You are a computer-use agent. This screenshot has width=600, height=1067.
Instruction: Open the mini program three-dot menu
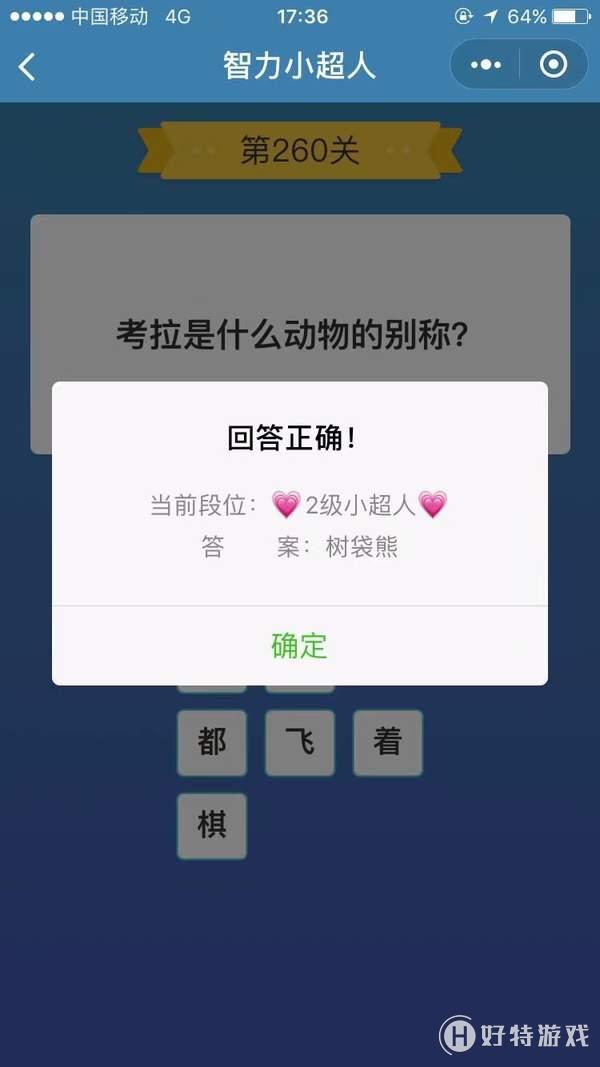pos(486,65)
